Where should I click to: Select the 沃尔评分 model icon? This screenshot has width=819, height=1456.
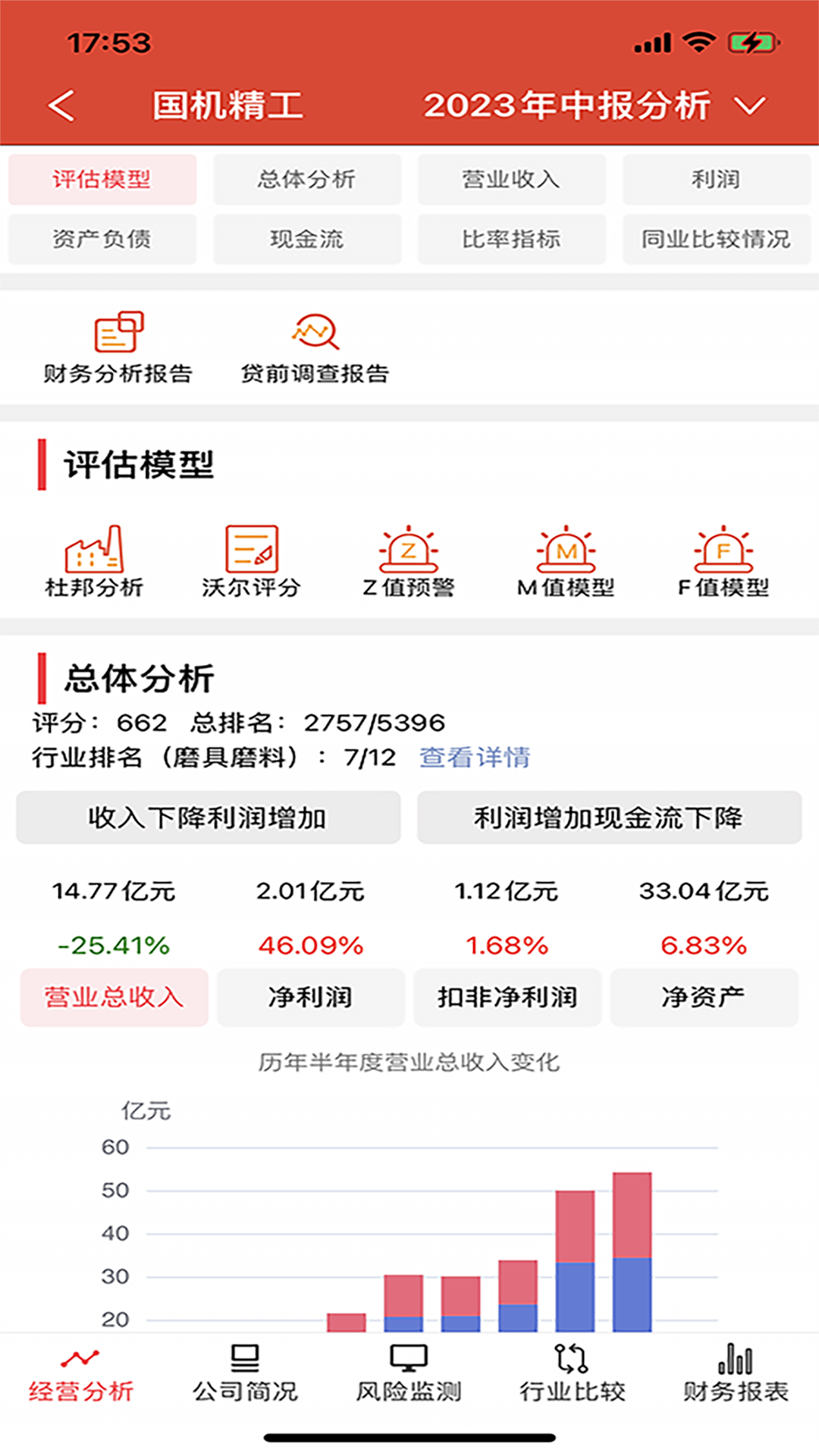pos(250,560)
